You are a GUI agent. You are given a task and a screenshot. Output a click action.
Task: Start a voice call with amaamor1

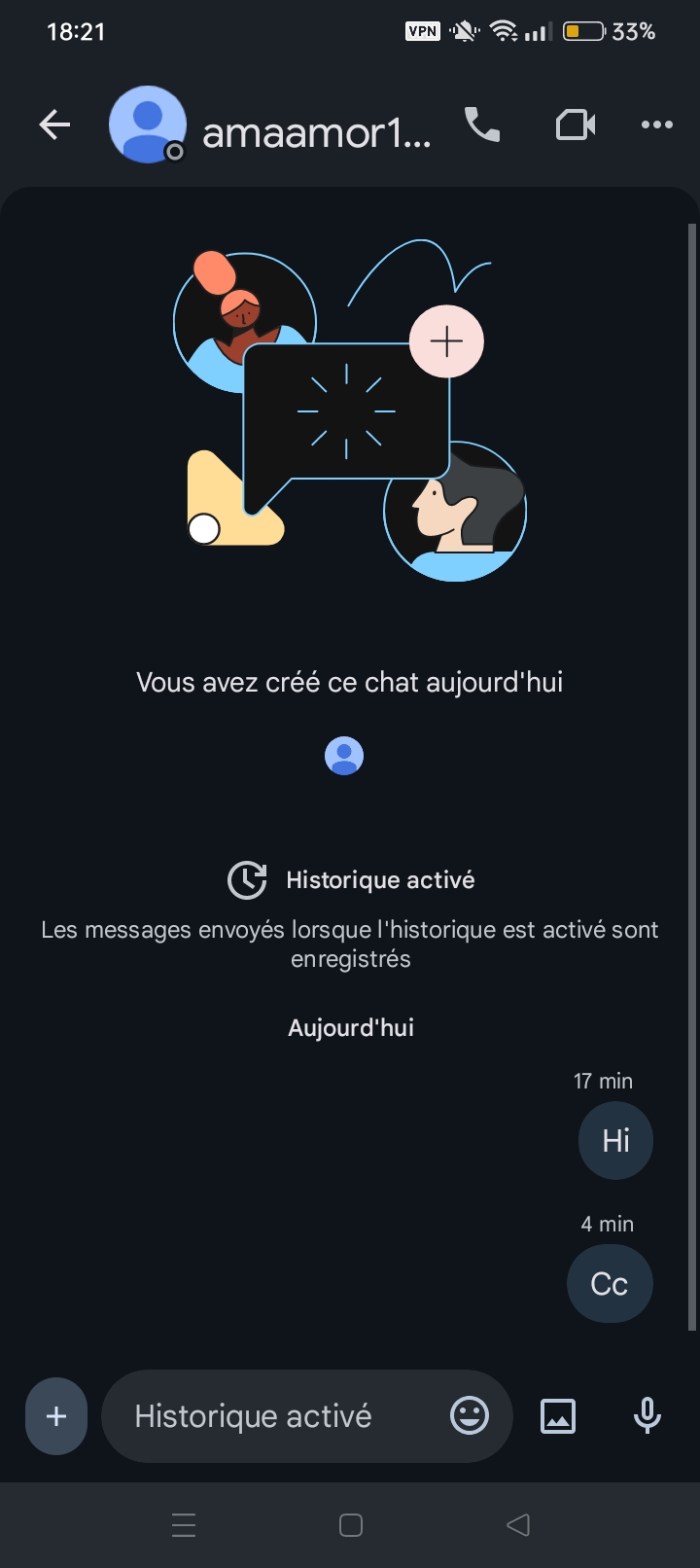click(x=482, y=125)
